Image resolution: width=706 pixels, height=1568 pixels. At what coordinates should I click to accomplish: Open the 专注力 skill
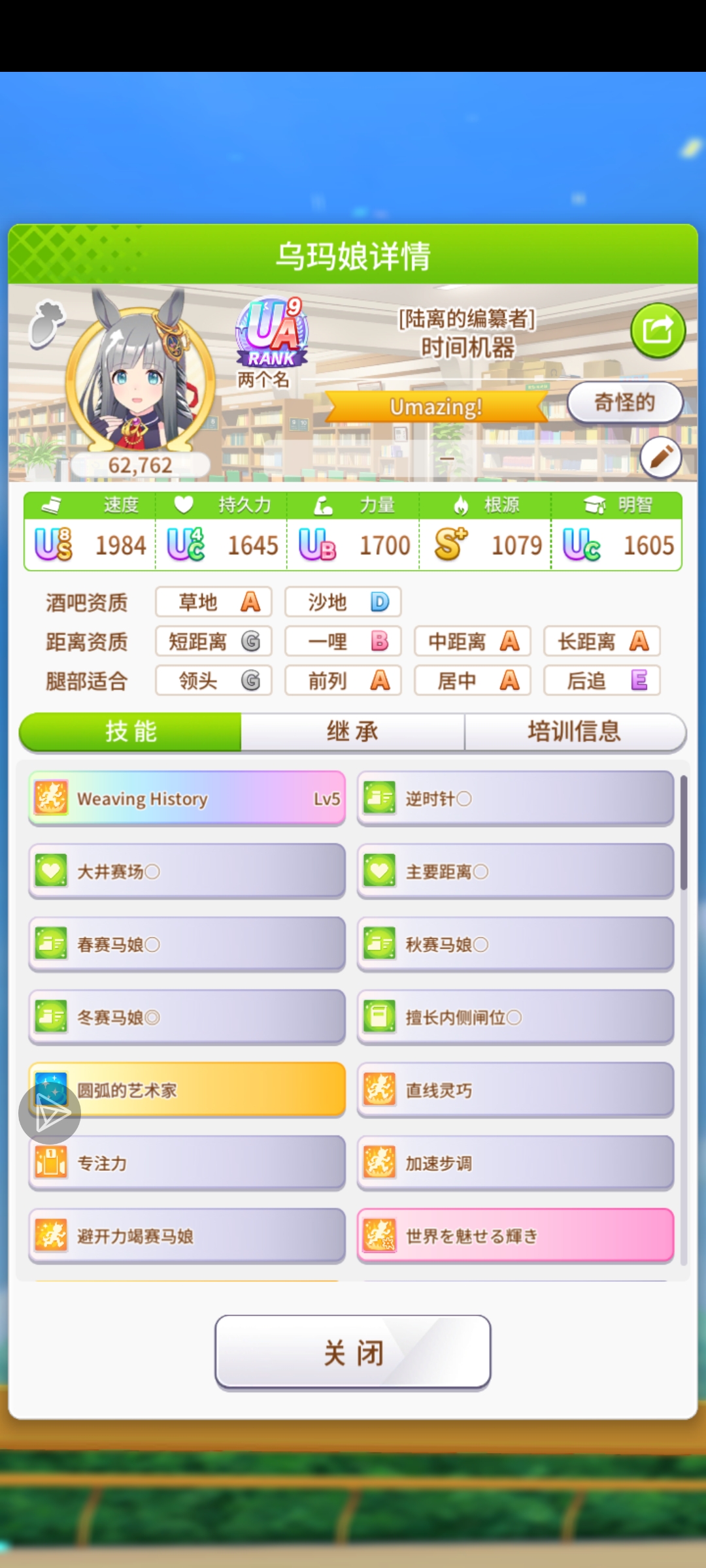[x=187, y=1164]
